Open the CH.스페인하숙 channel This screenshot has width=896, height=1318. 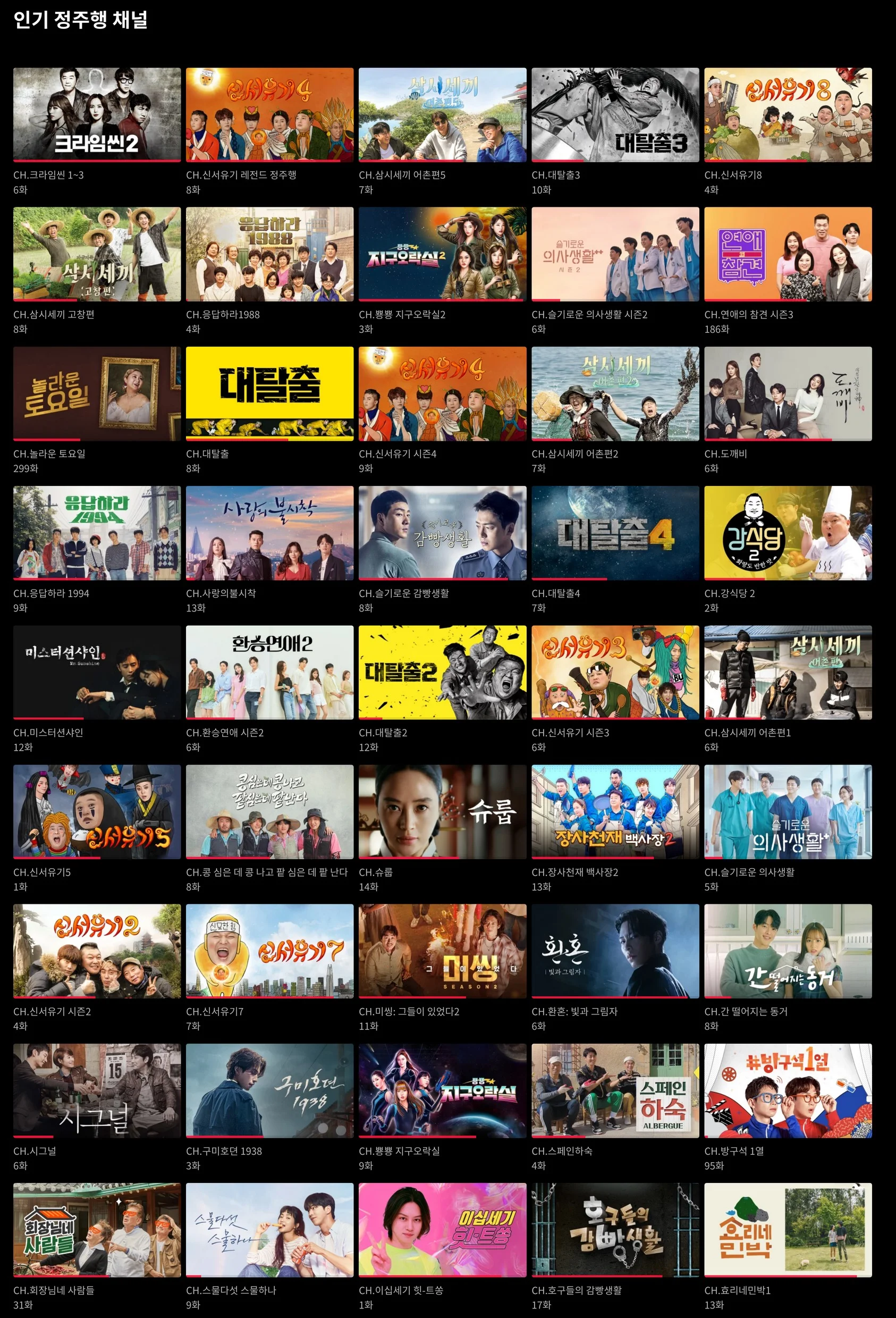coord(615,1090)
